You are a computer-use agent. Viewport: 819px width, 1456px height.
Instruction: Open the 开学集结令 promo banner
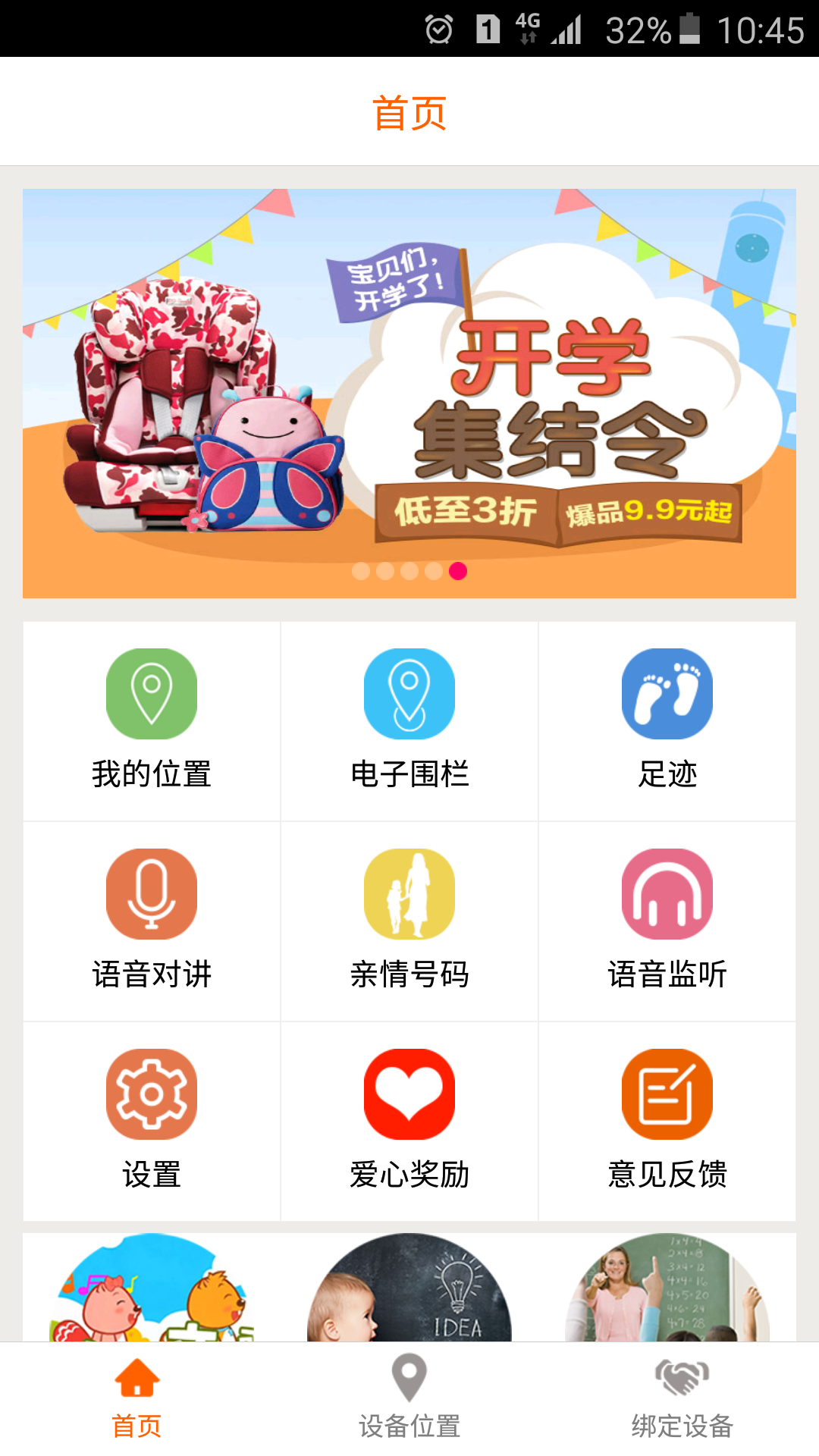click(x=409, y=393)
